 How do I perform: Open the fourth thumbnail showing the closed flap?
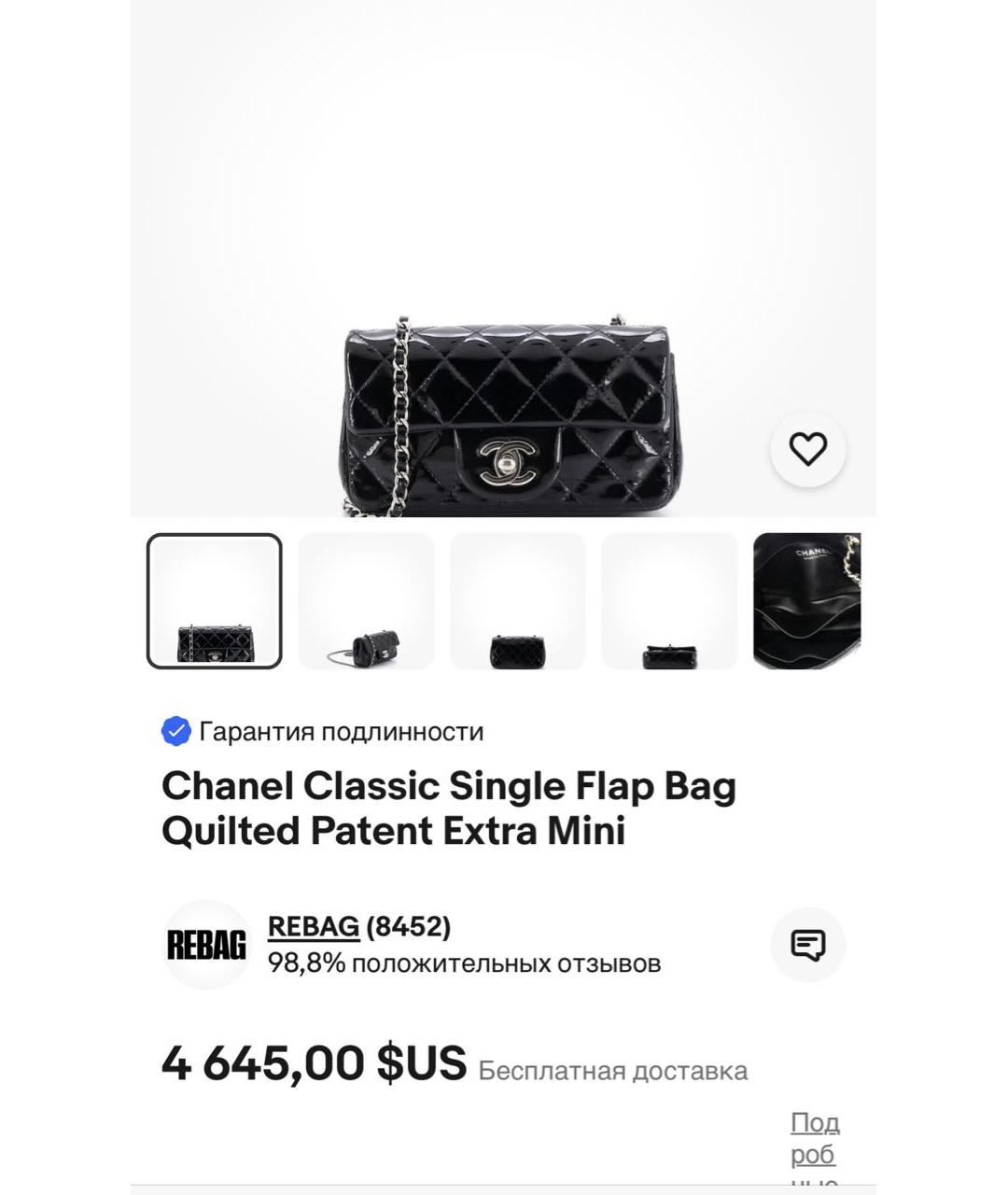(670, 600)
